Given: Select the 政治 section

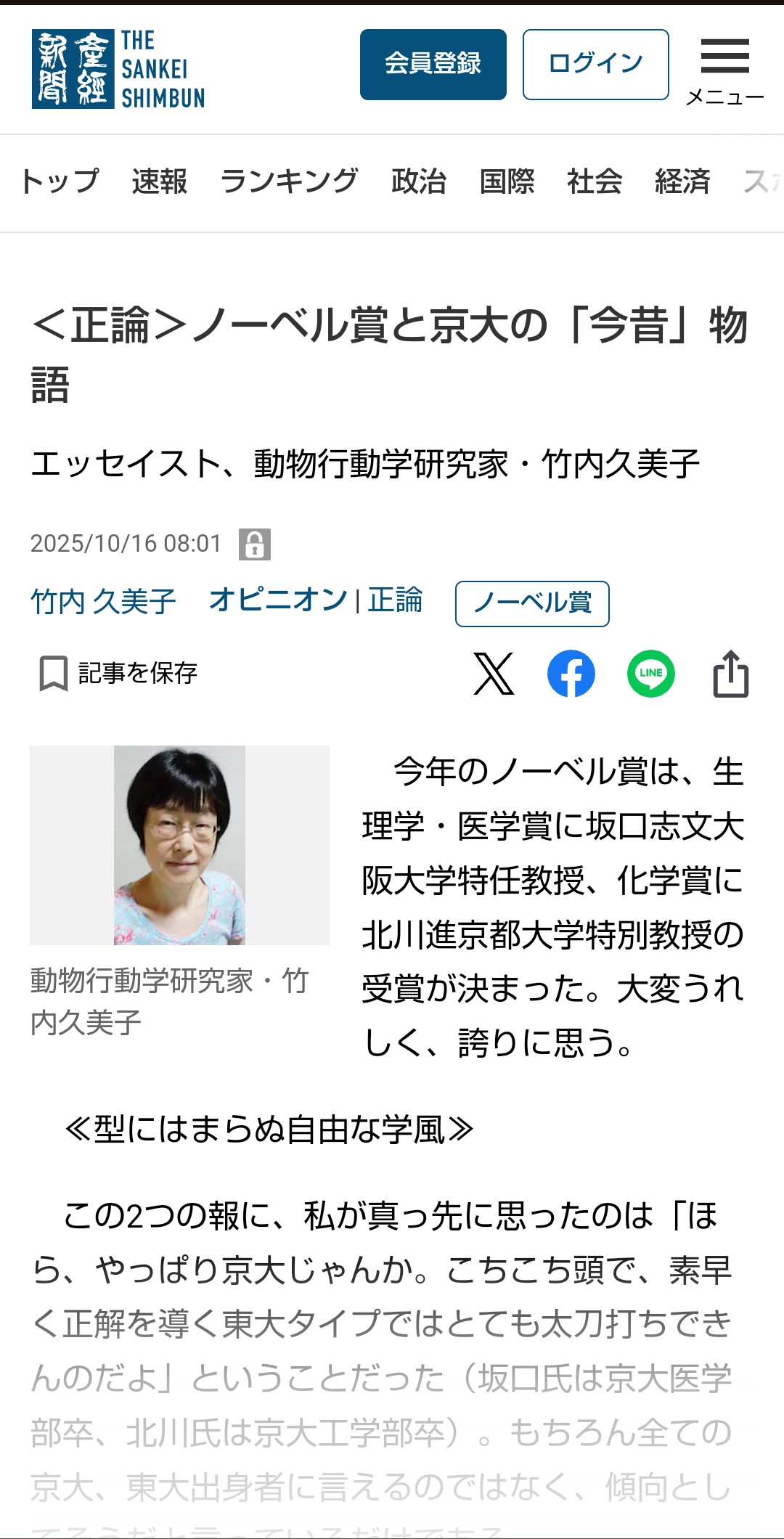Looking at the screenshot, I should pyautogui.click(x=419, y=181).
